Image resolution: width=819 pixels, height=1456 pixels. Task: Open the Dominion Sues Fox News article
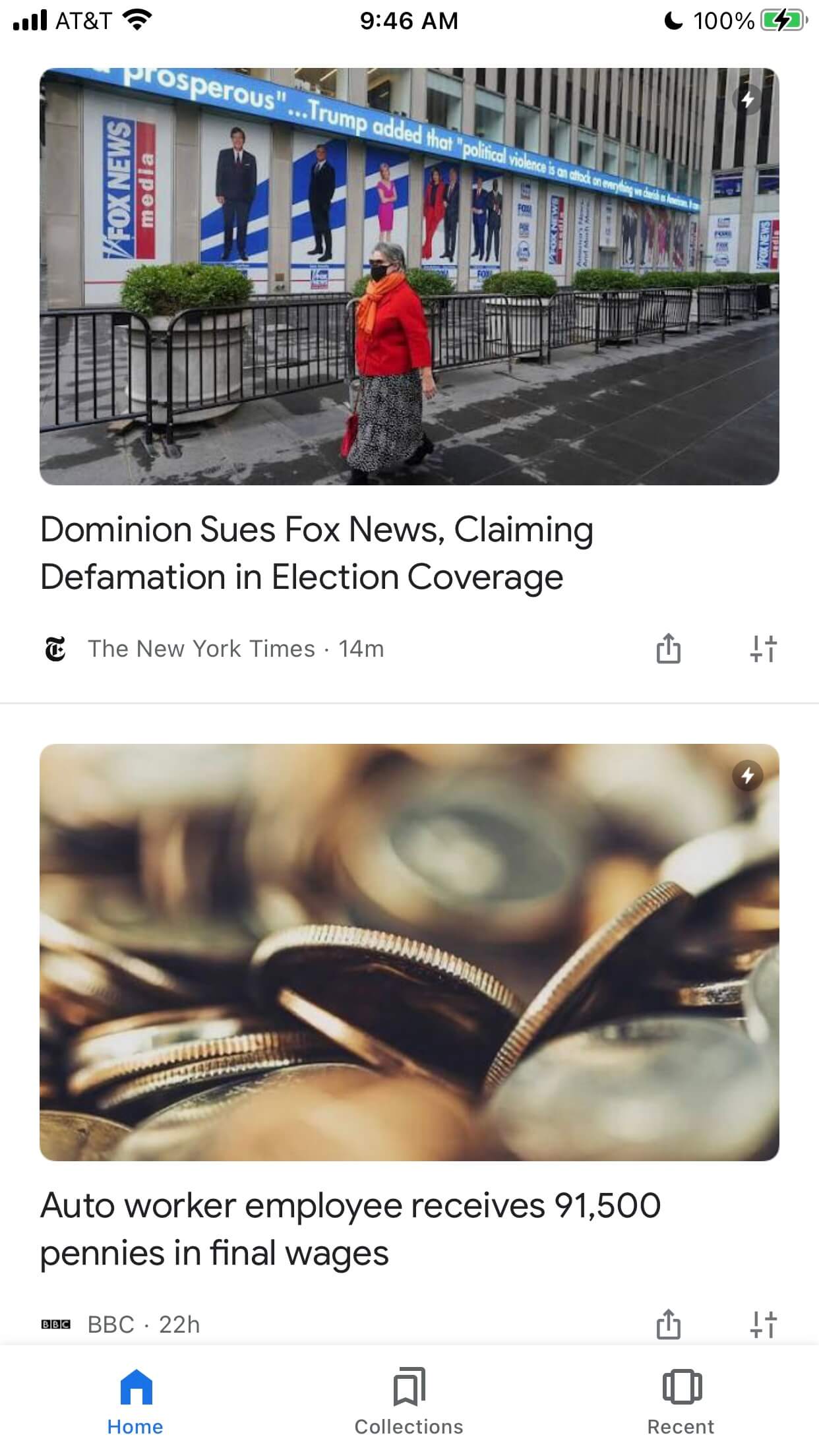[x=317, y=553]
